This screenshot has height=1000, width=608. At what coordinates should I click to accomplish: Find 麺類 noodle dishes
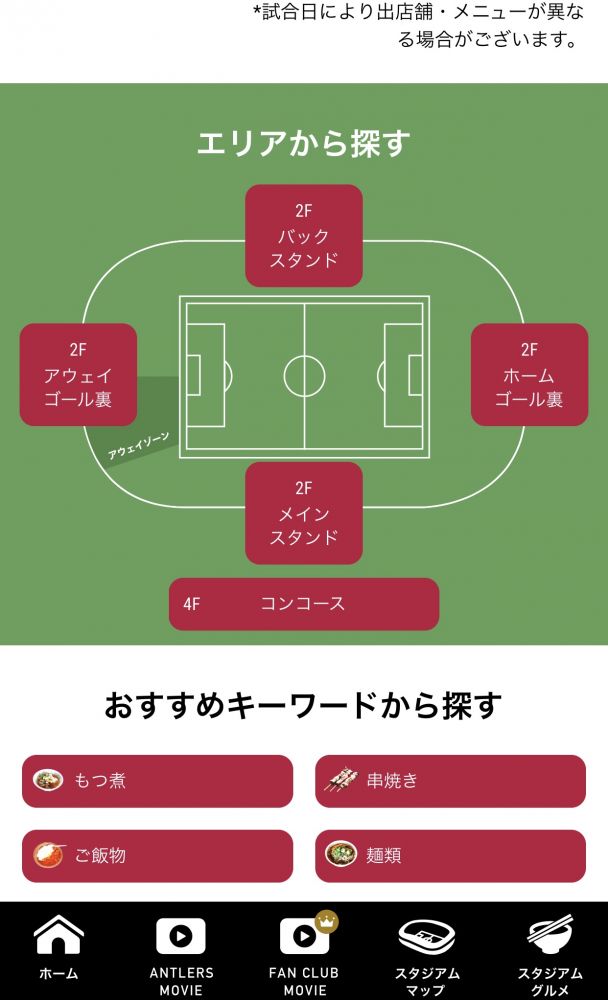coord(450,856)
